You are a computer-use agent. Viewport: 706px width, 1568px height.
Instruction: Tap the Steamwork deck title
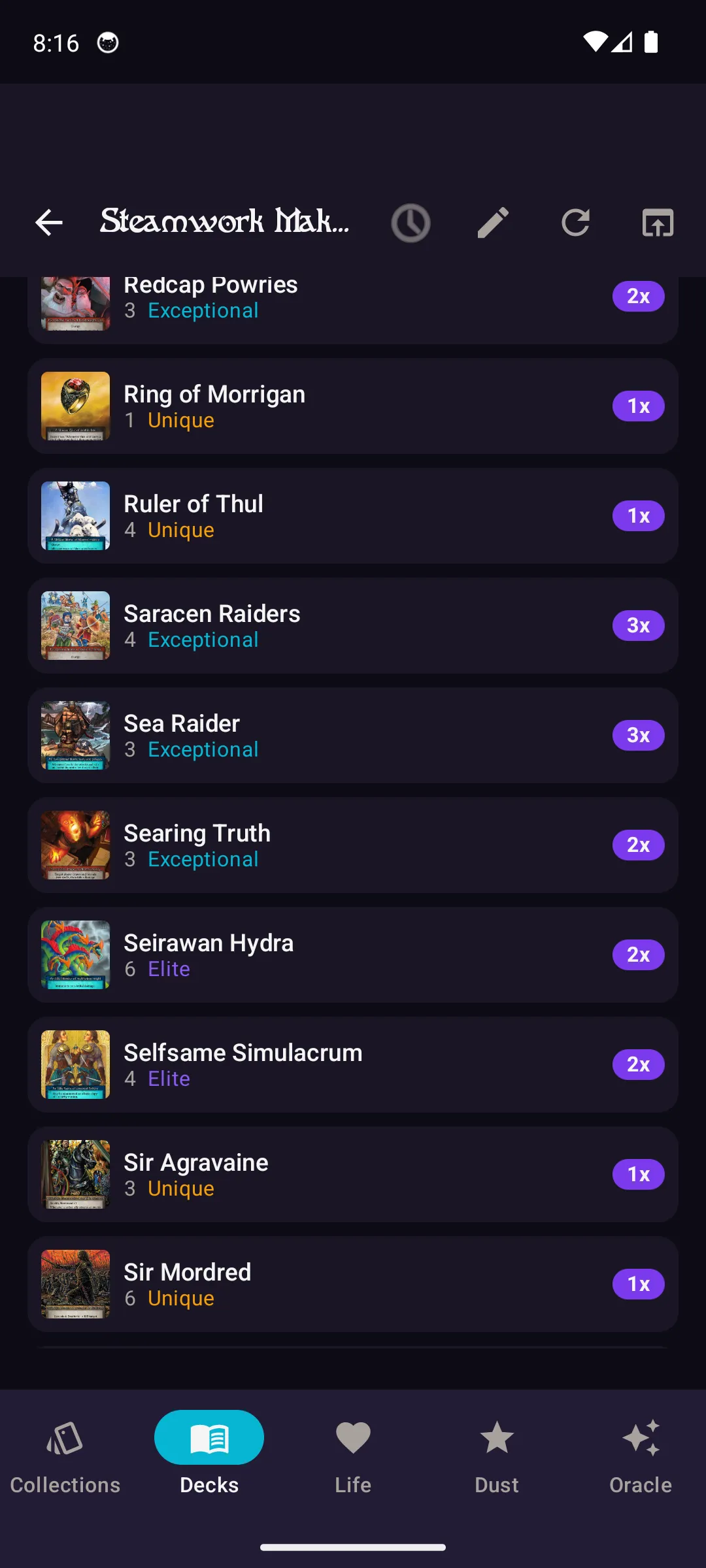coord(225,223)
